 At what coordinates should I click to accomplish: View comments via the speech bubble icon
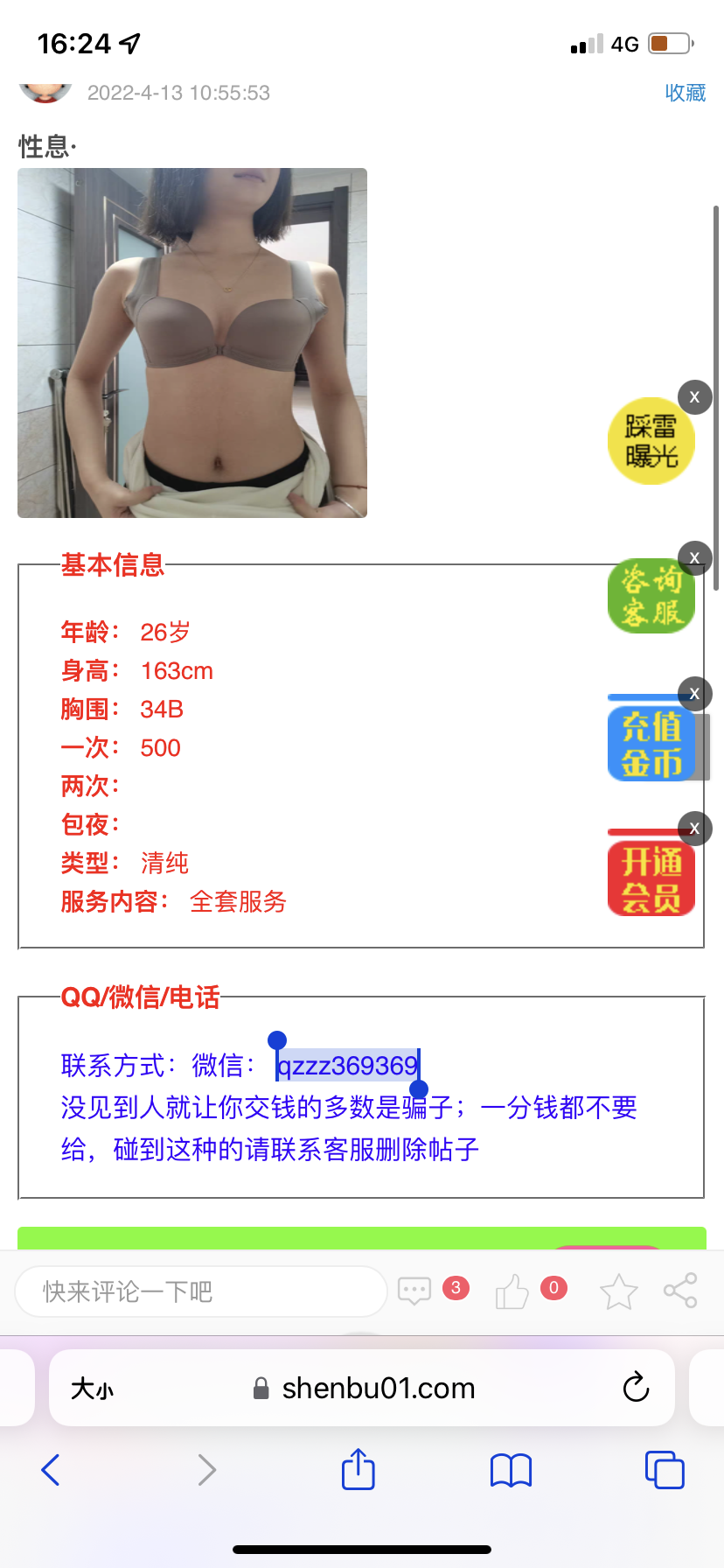[x=414, y=1291]
